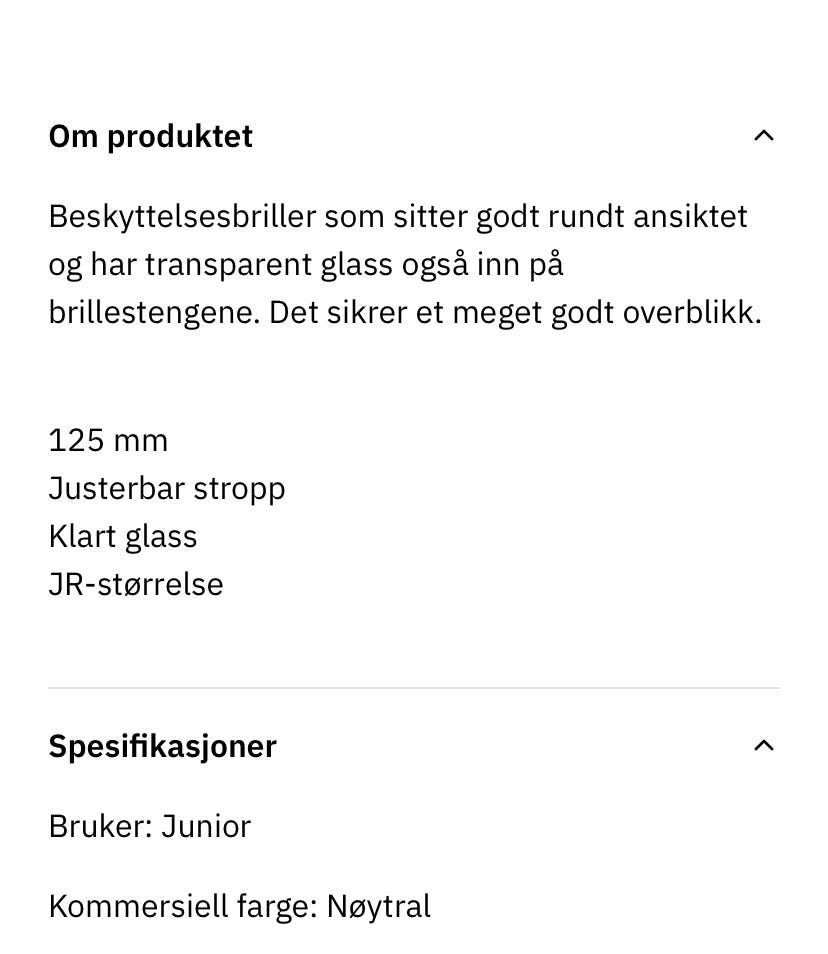Select the text 125 mm
This screenshot has height=954, width=828.
coord(108,439)
